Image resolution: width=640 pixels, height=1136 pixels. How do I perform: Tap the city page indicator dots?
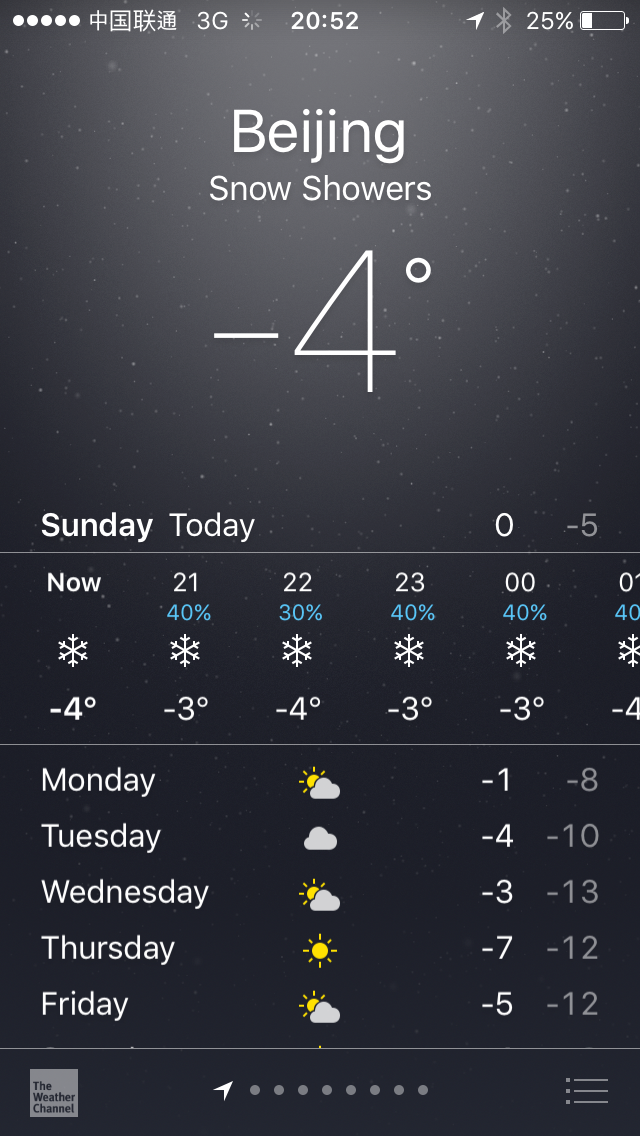(326, 1090)
